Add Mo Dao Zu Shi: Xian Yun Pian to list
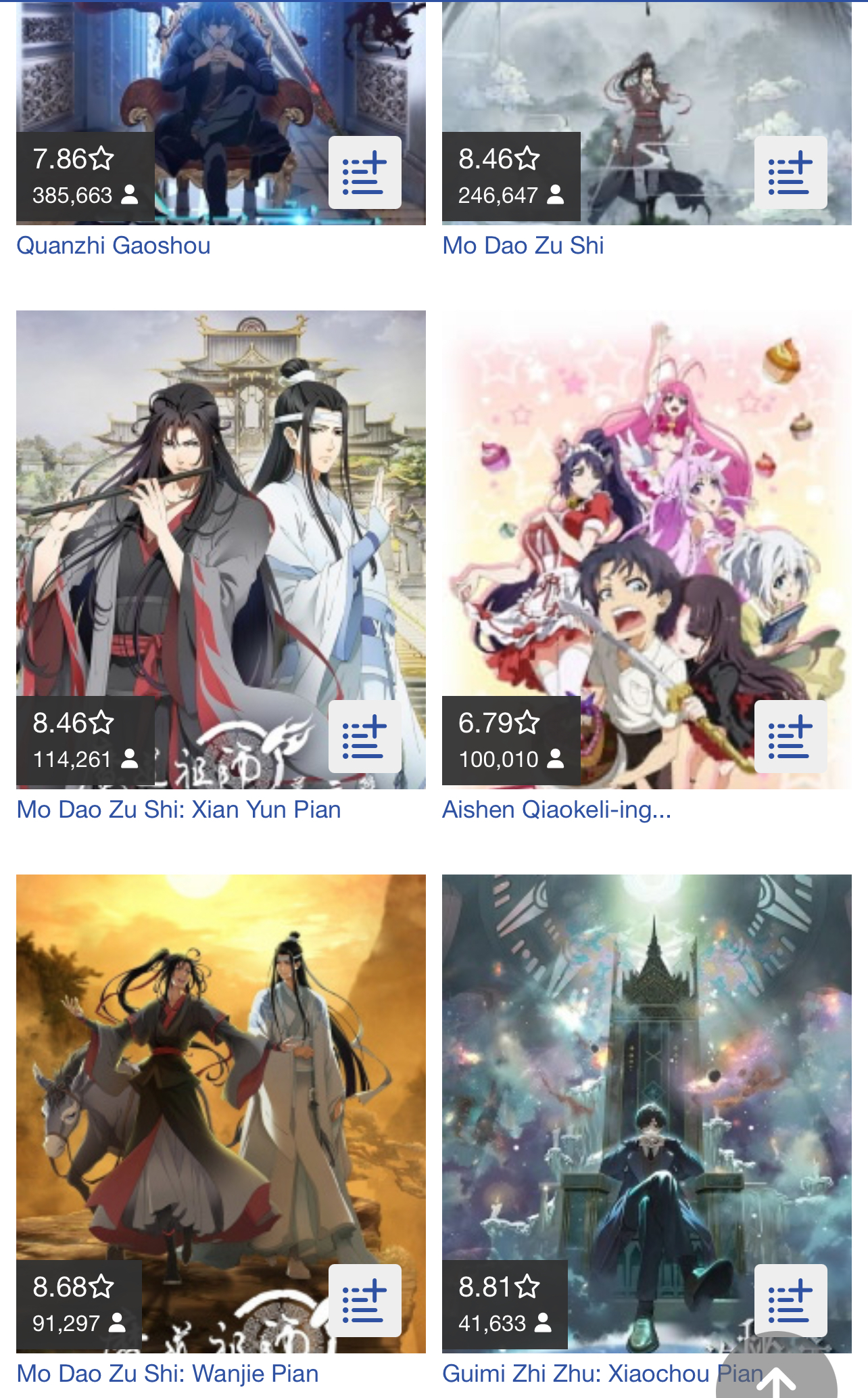This screenshot has width=868, height=1398. point(364,737)
